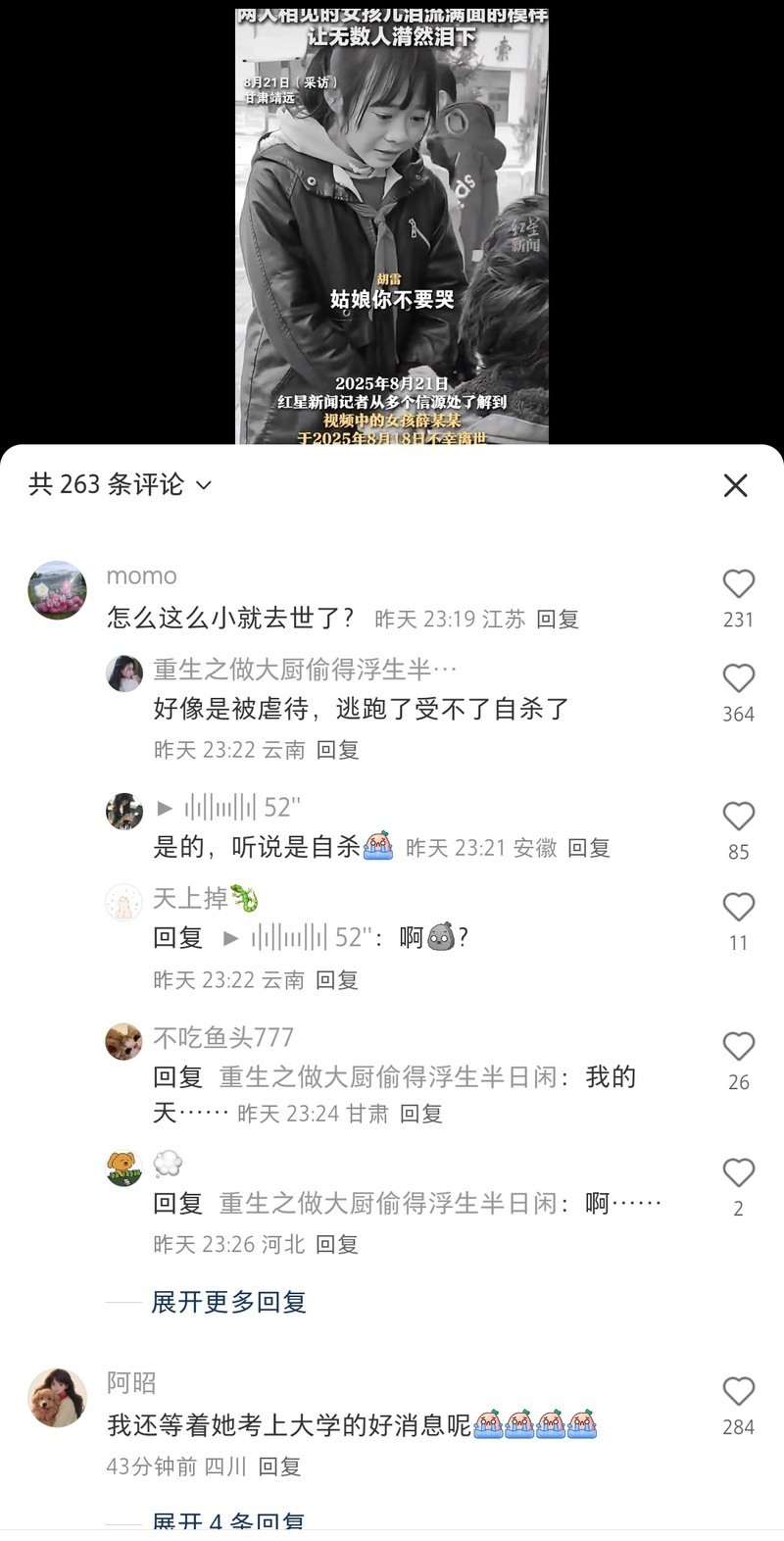
Task: Reply to 不吃鱼头777's comment
Action: [421, 1114]
